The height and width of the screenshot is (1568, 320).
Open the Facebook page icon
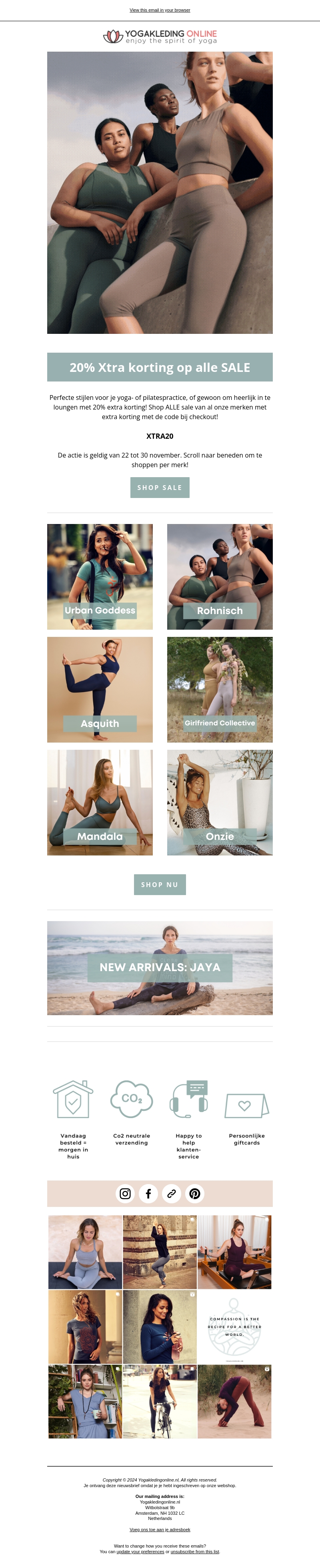pyautogui.click(x=148, y=1194)
